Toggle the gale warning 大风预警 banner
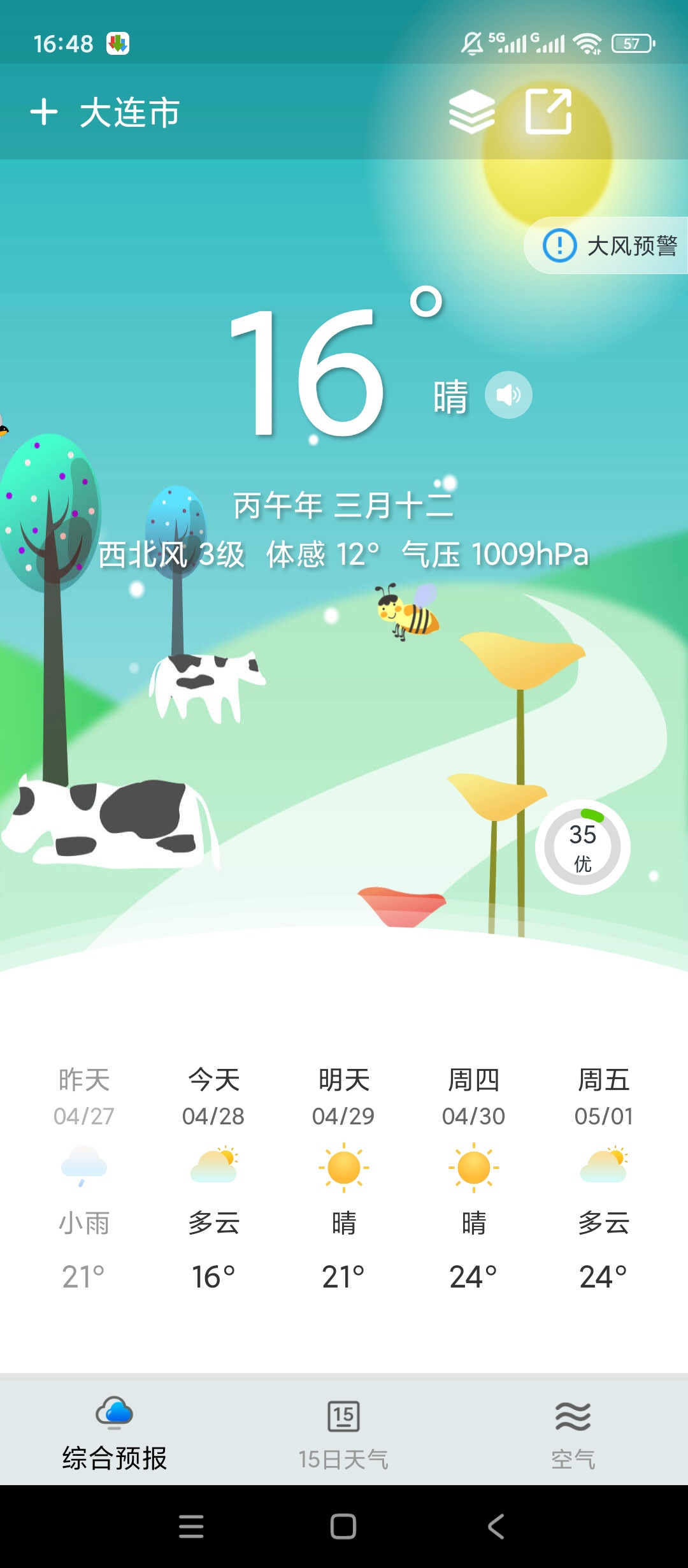This screenshot has width=688, height=1568. 606,245
